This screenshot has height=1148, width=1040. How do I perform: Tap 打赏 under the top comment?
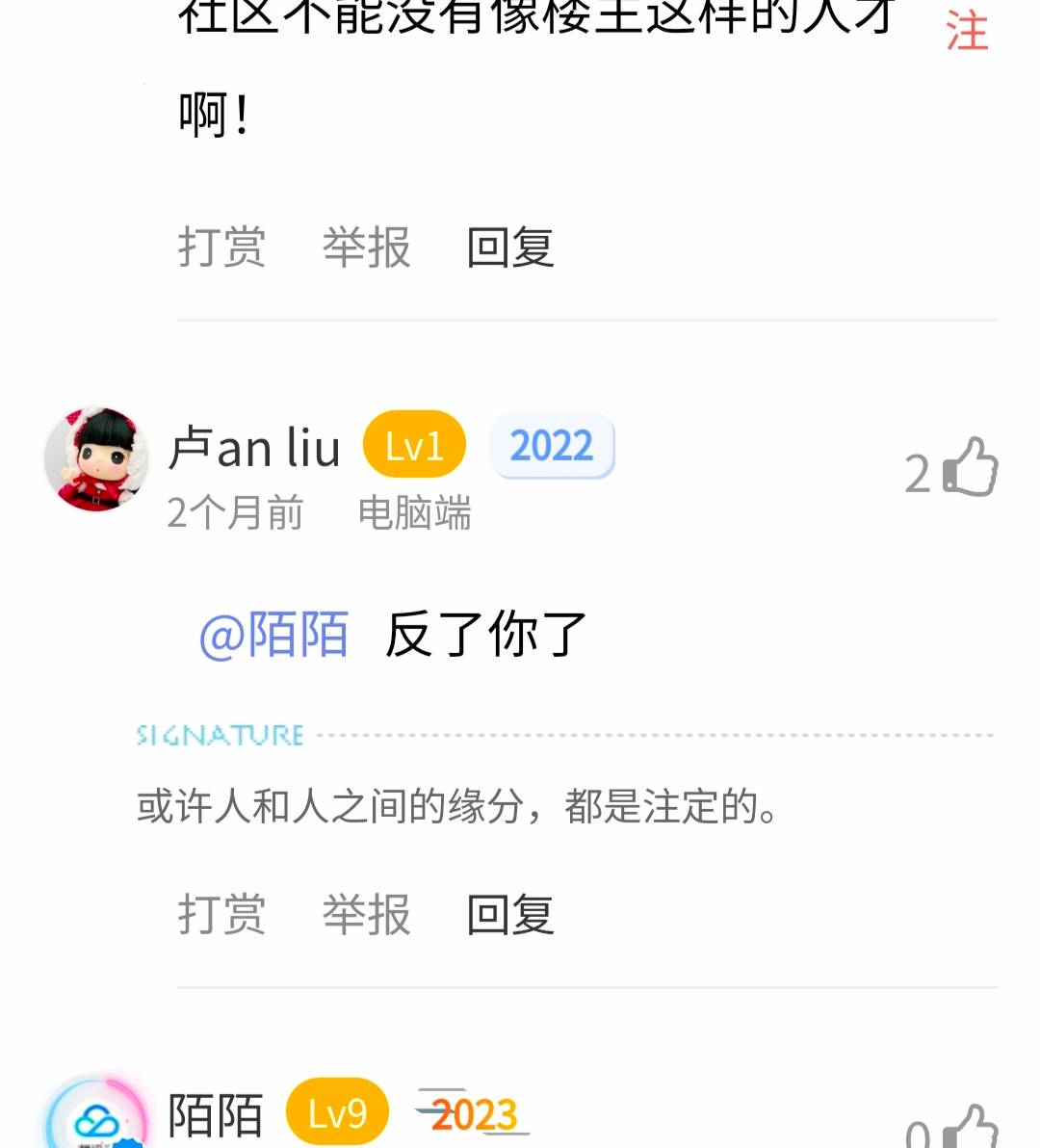pos(221,247)
